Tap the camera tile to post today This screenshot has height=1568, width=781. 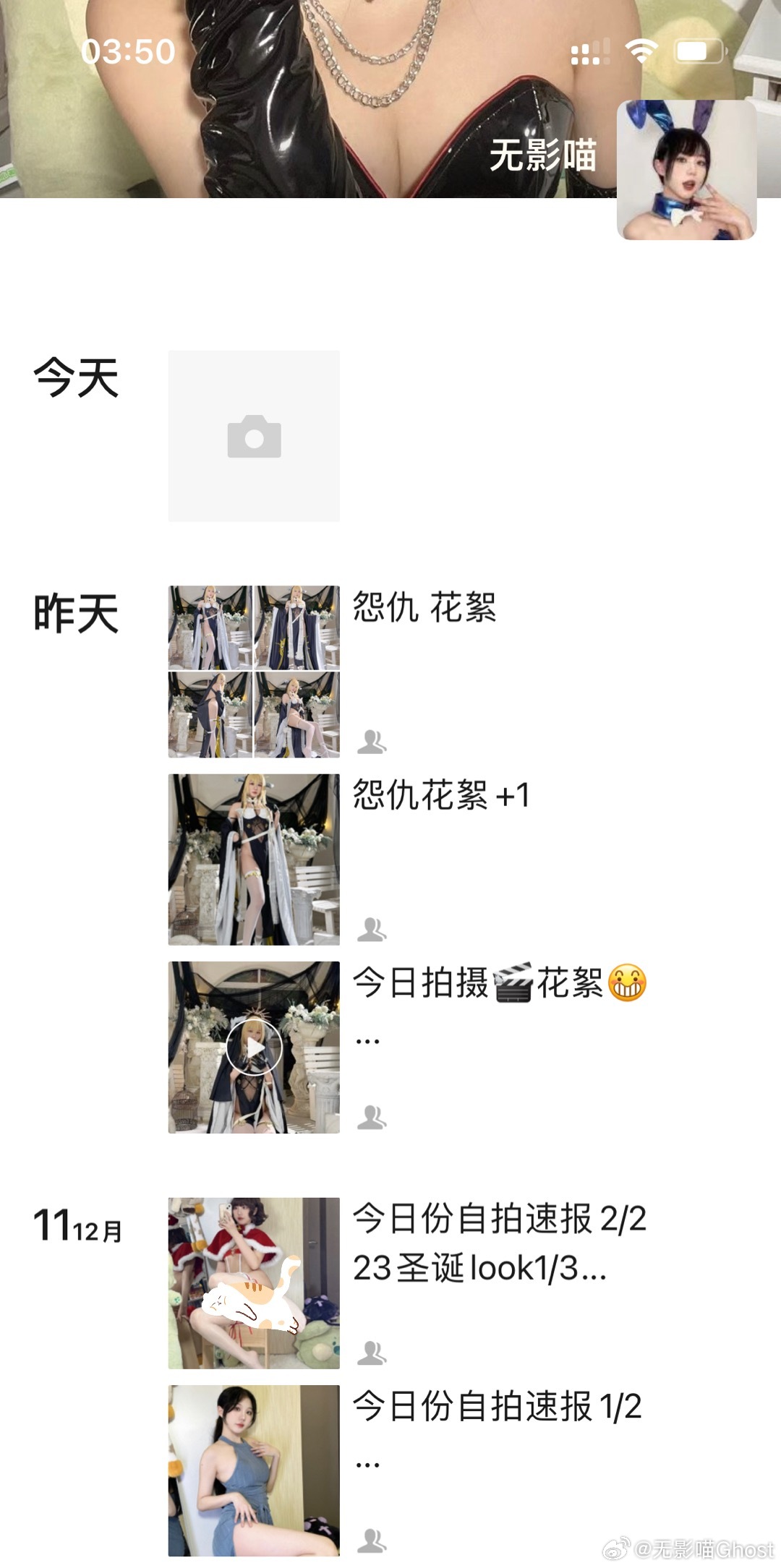pyautogui.click(x=254, y=436)
